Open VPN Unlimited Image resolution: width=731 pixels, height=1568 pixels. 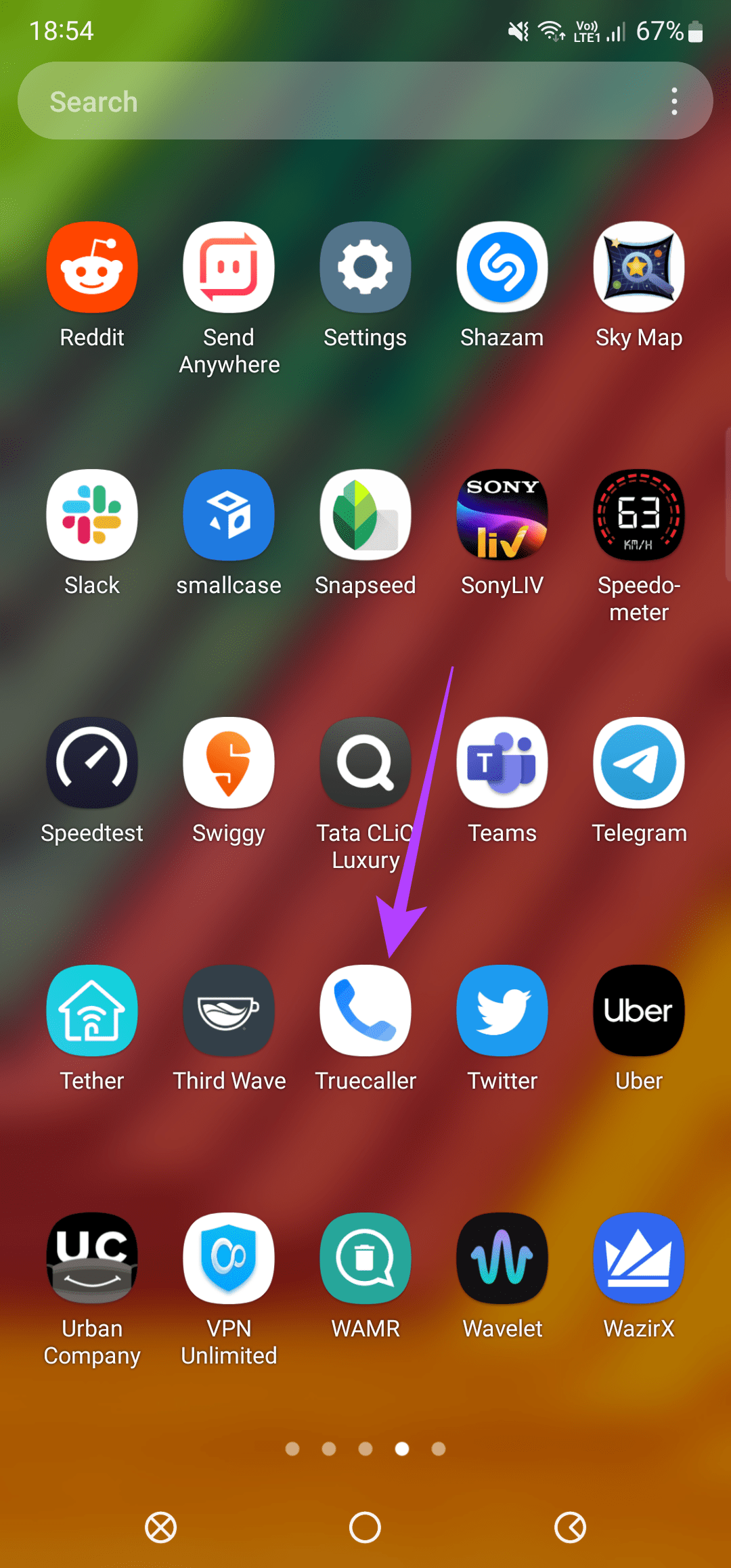[x=228, y=1258]
